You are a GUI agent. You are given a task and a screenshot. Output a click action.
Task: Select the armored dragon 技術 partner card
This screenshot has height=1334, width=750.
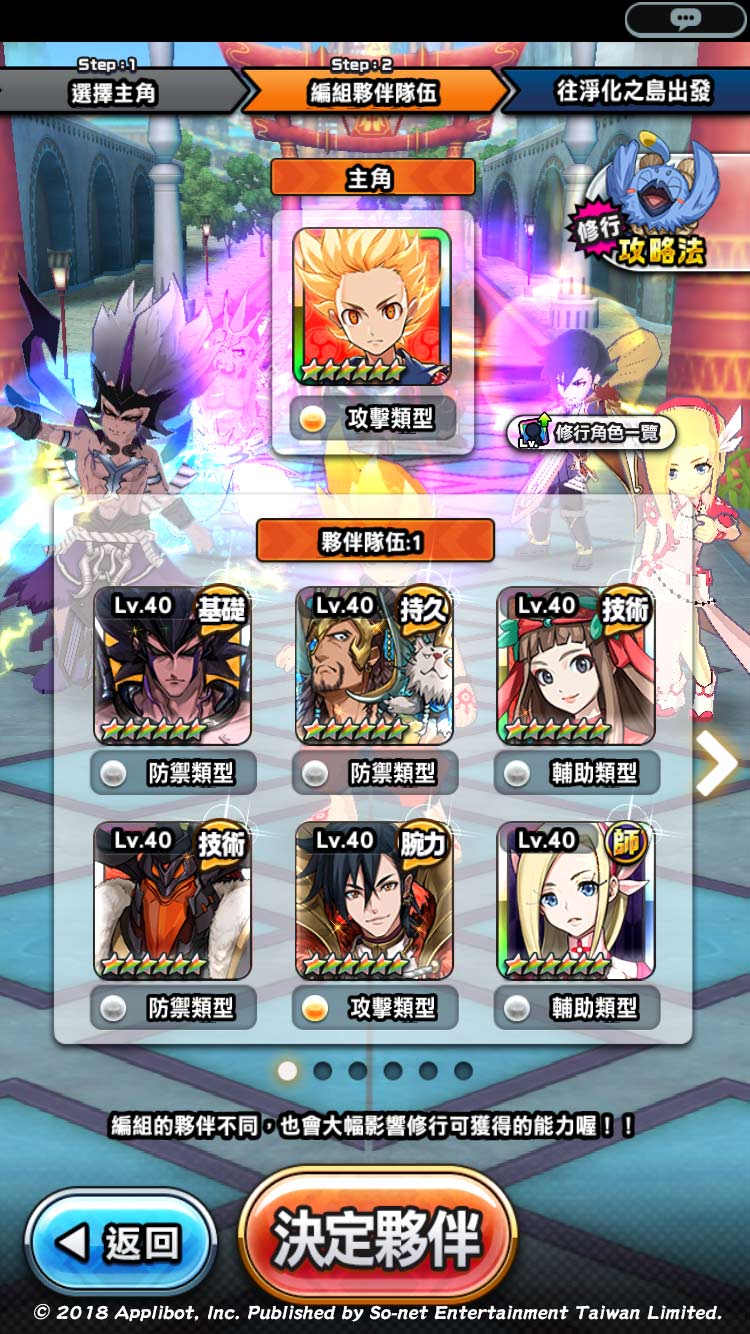(172, 901)
